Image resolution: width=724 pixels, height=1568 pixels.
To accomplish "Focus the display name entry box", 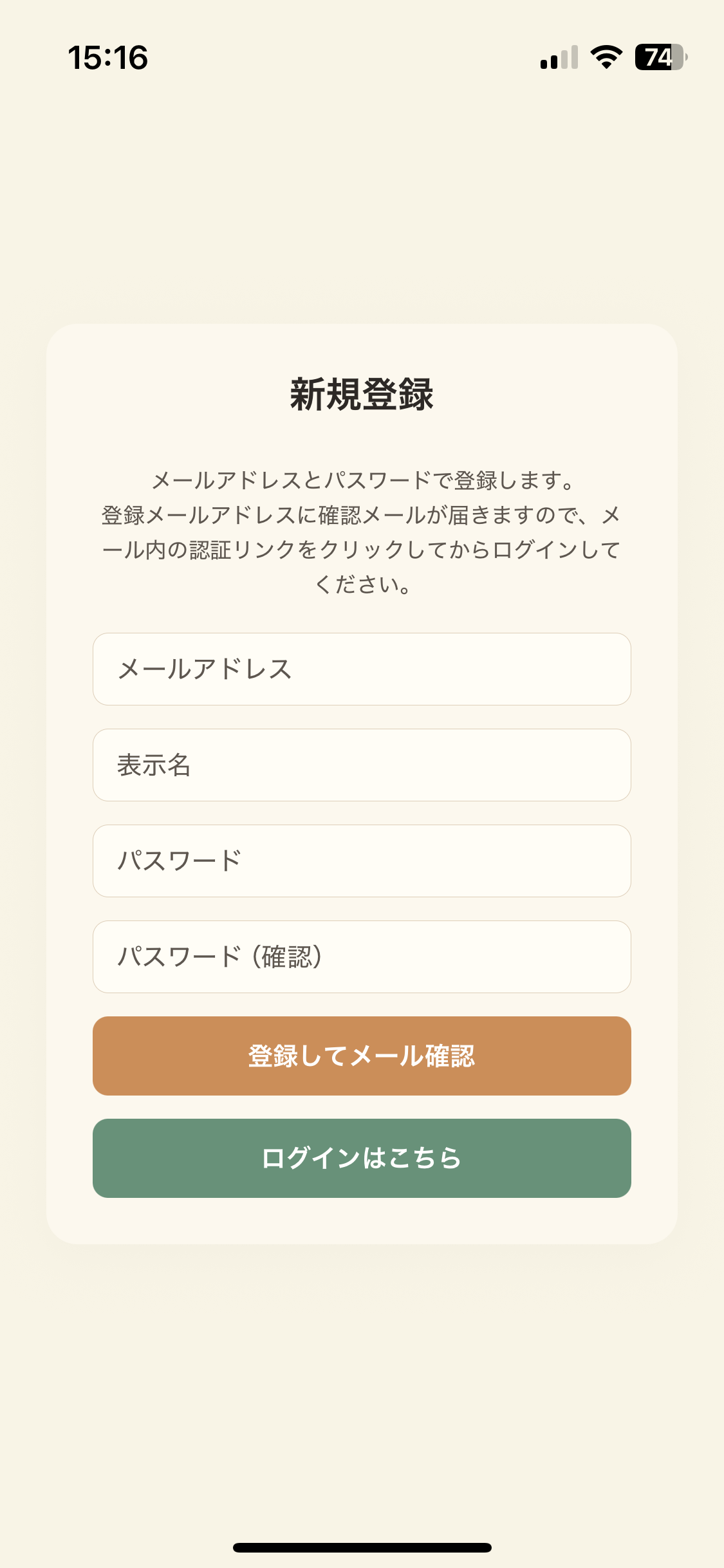I will [362, 765].
